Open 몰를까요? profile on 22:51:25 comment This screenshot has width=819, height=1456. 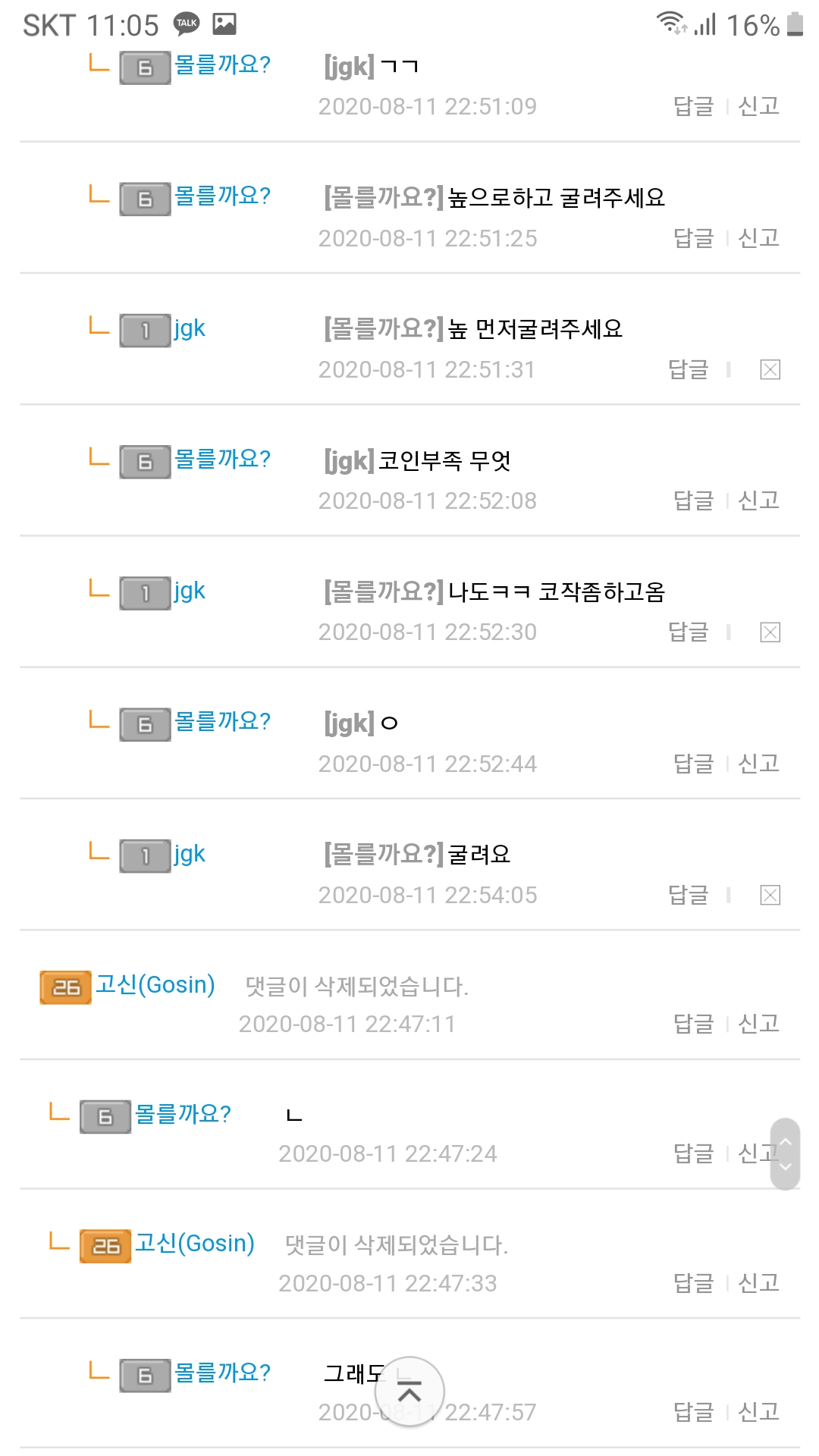pos(222,196)
